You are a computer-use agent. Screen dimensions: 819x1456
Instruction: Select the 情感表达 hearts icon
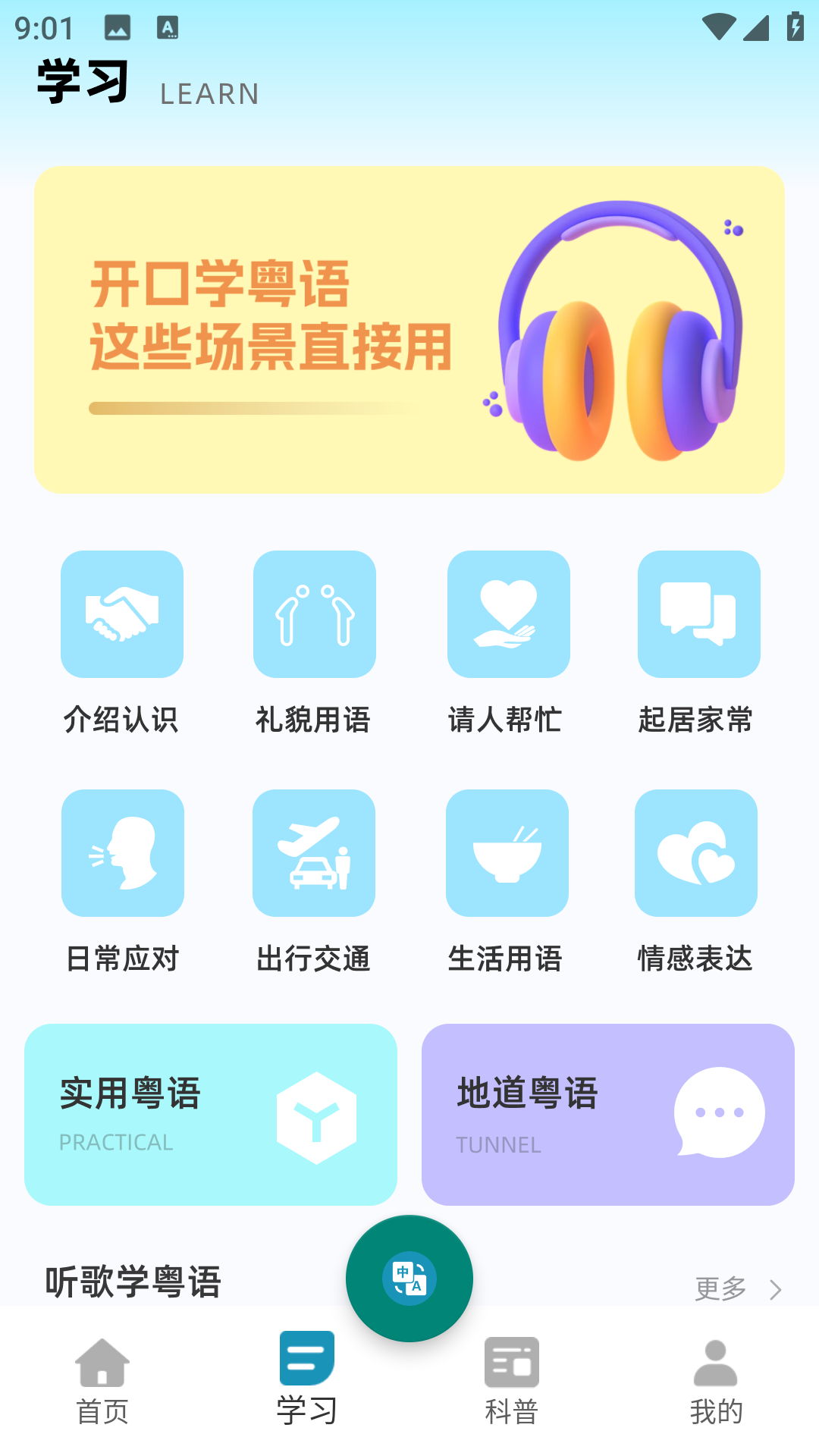[696, 852]
